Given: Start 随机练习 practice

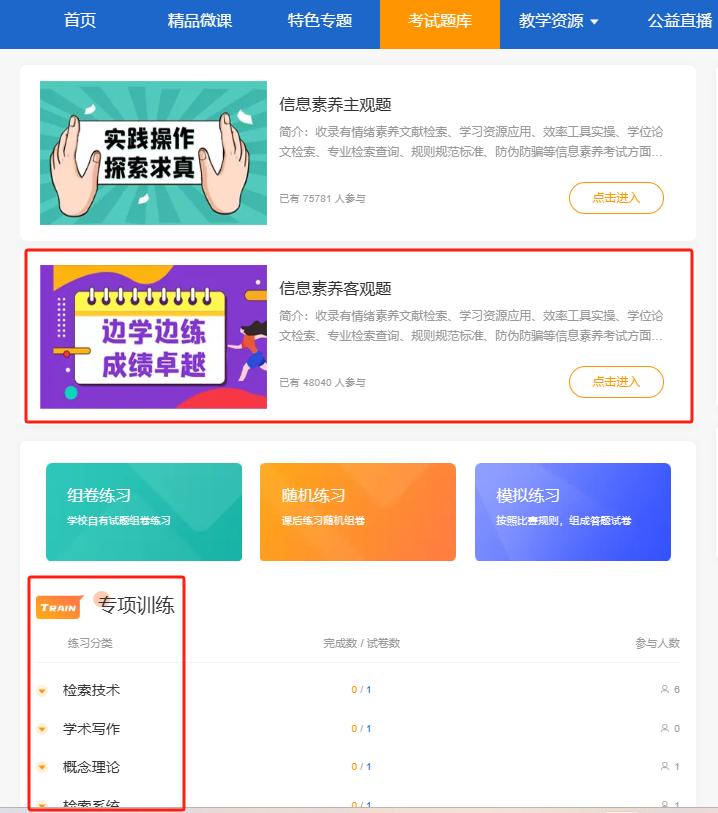Looking at the screenshot, I should point(357,512).
